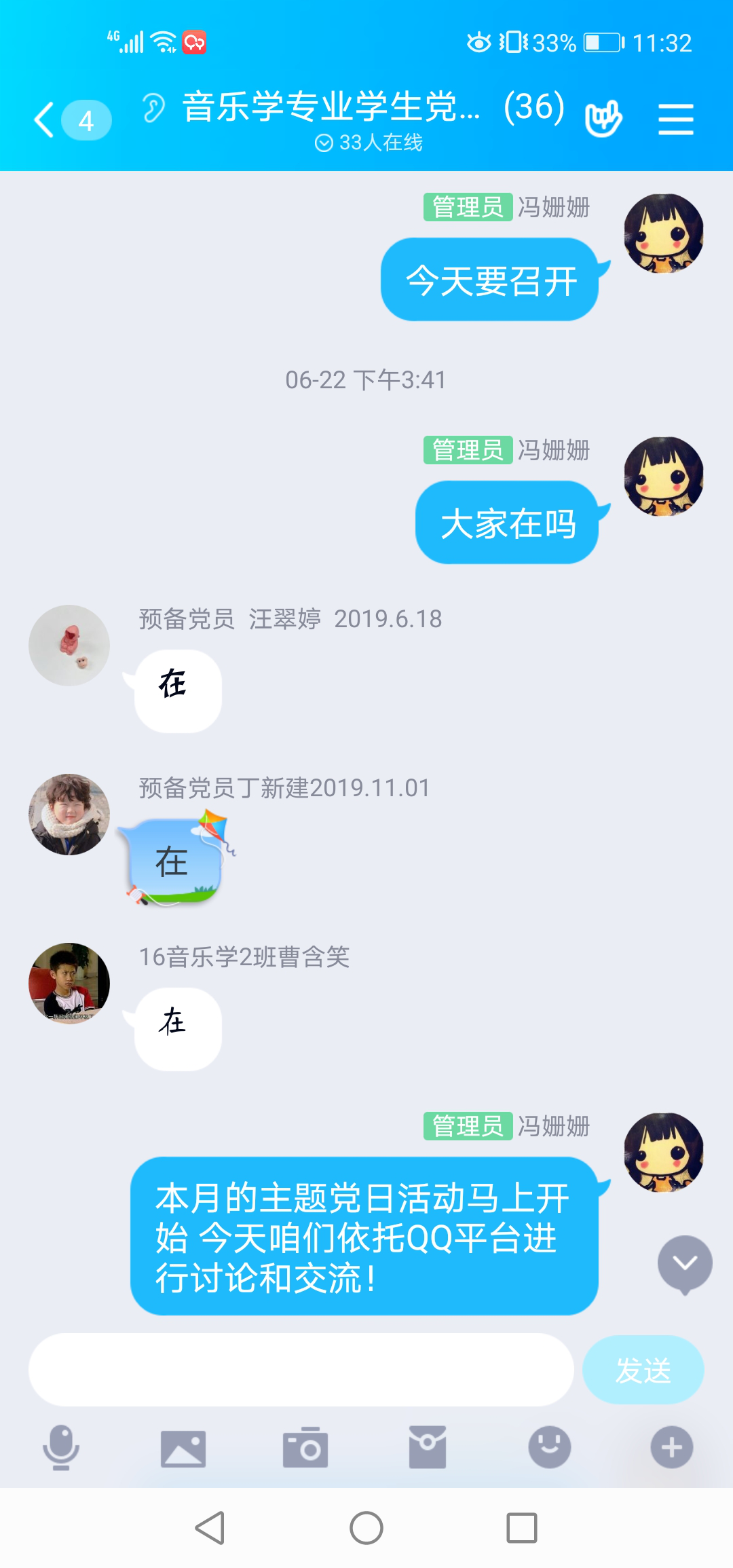Viewport: 733px width, 1568px height.
Task: Open the camera to take a photo
Action: pos(305,1448)
